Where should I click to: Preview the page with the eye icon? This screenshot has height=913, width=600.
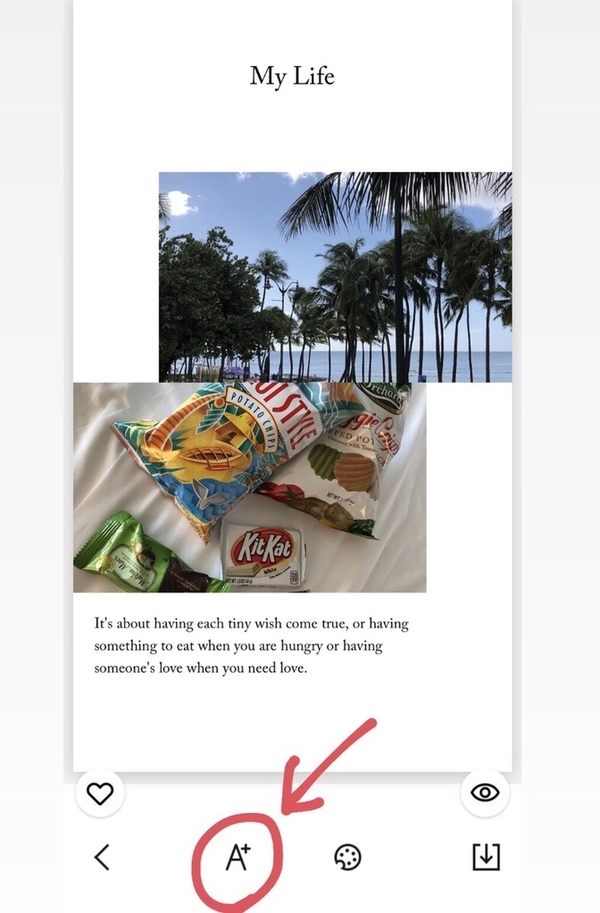tap(485, 794)
